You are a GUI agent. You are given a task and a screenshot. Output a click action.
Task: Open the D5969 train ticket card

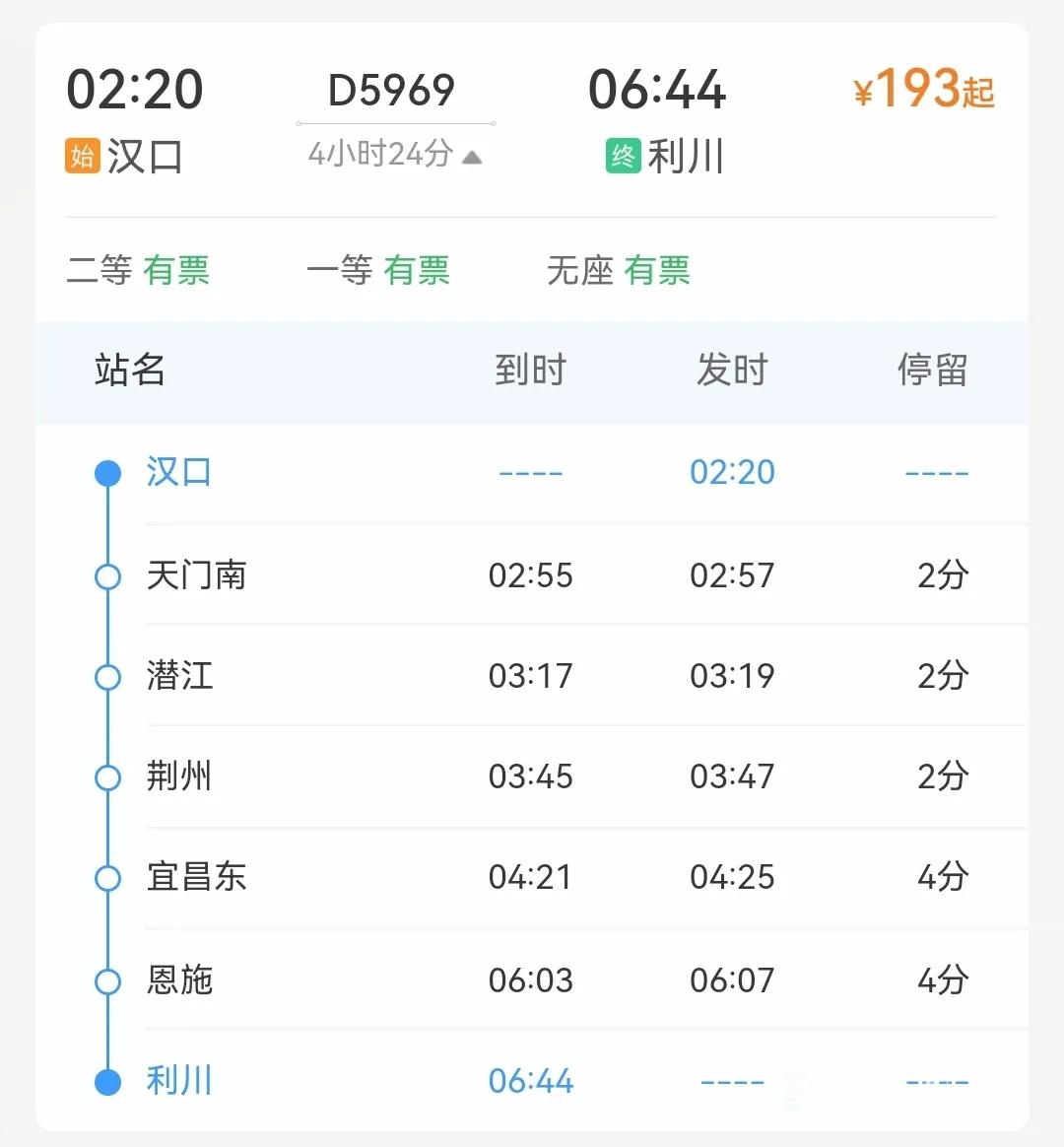(x=391, y=91)
